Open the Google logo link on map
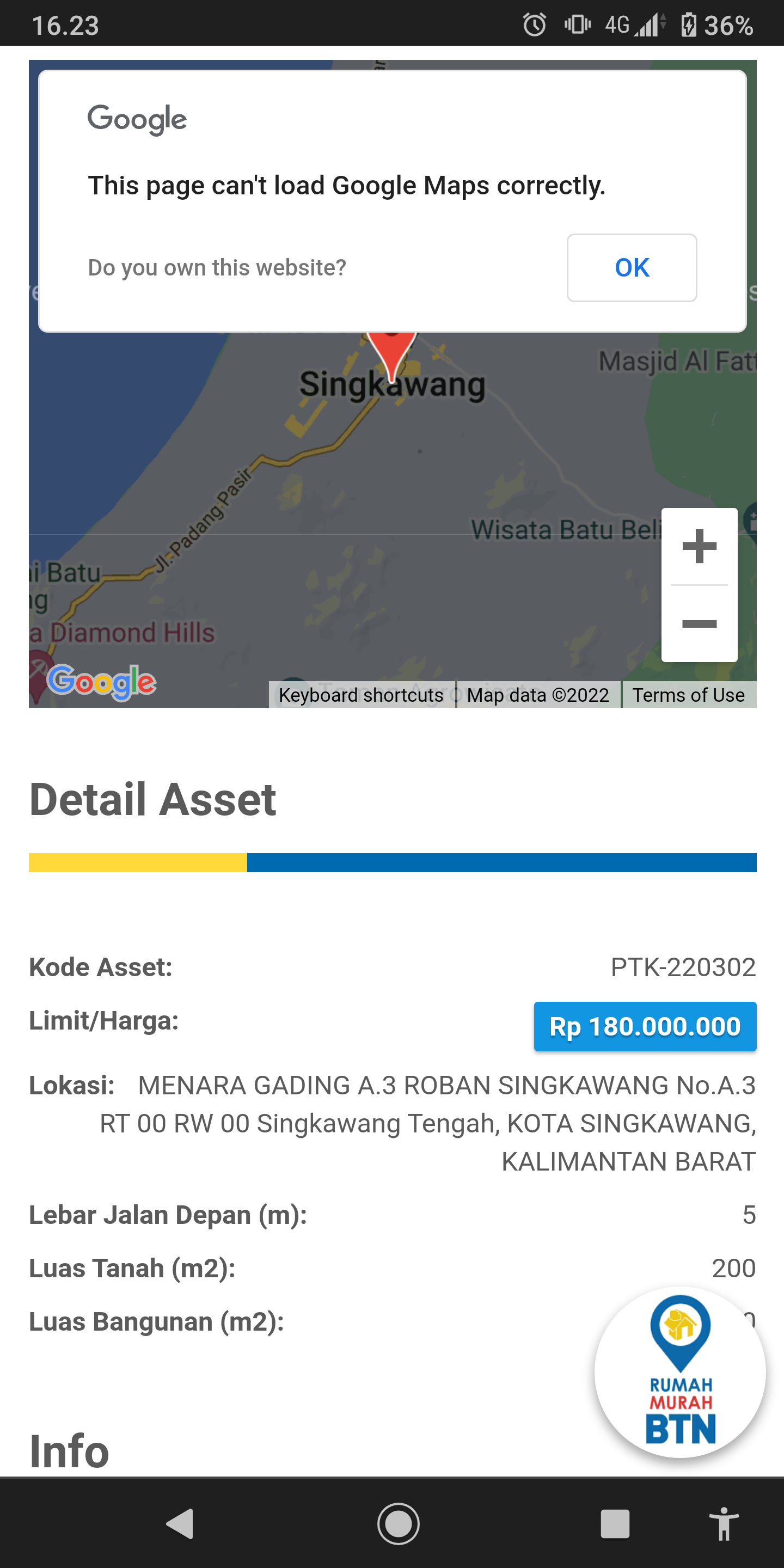Image resolution: width=784 pixels, height=1568 pixels. pos(102,682)
